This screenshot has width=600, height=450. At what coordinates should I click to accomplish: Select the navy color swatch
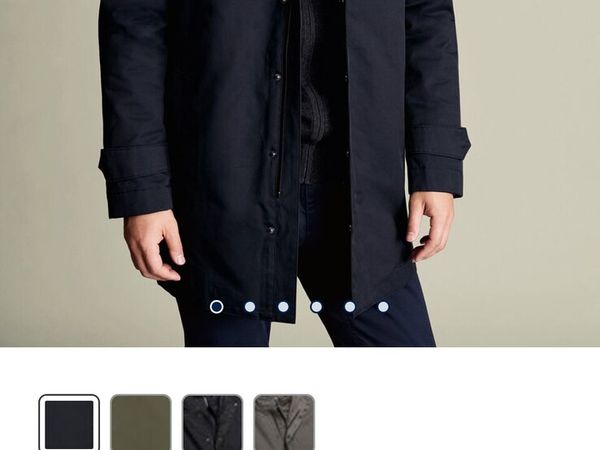(x=69, y=423)
